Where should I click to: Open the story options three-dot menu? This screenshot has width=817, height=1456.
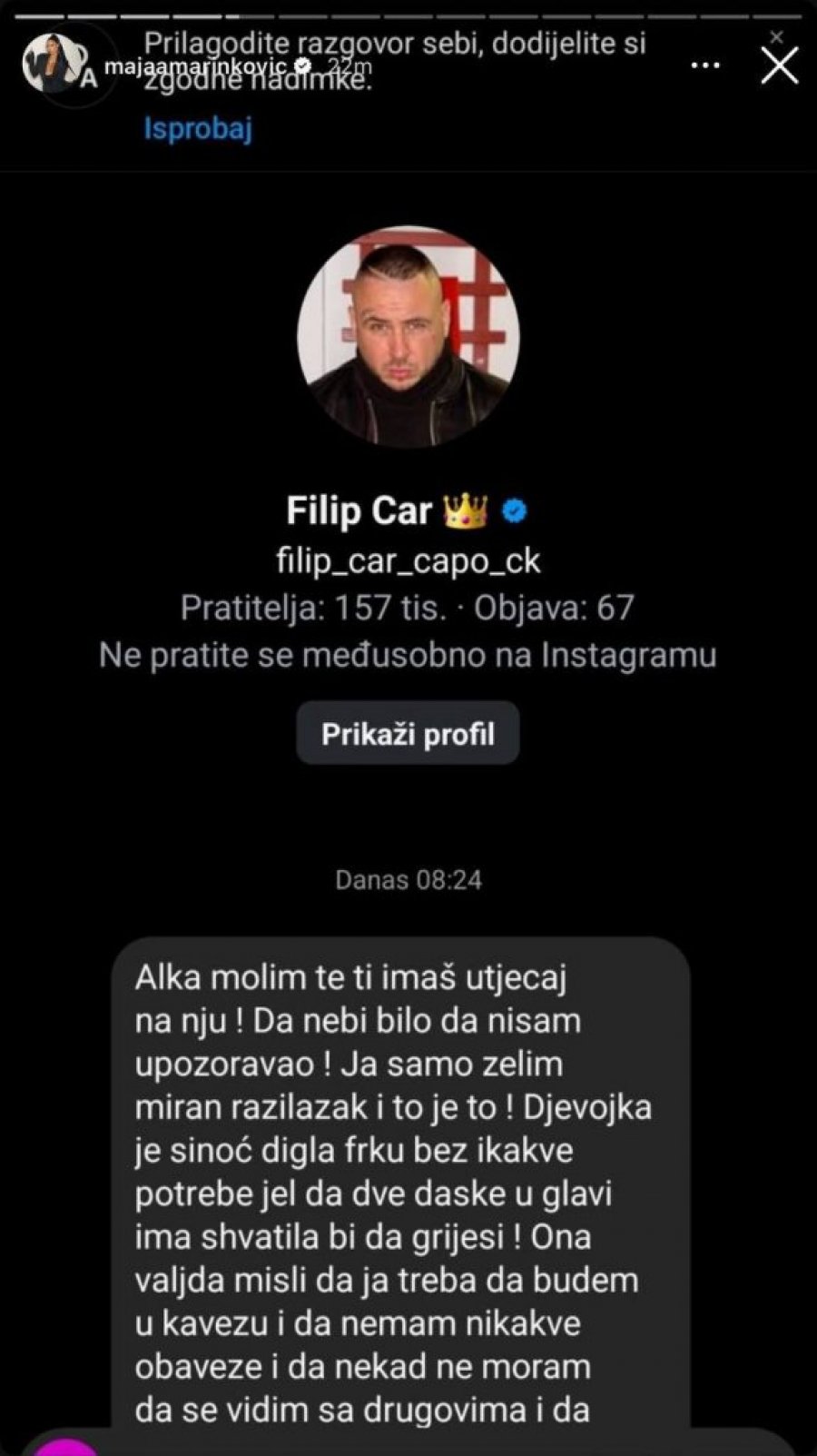705,65
